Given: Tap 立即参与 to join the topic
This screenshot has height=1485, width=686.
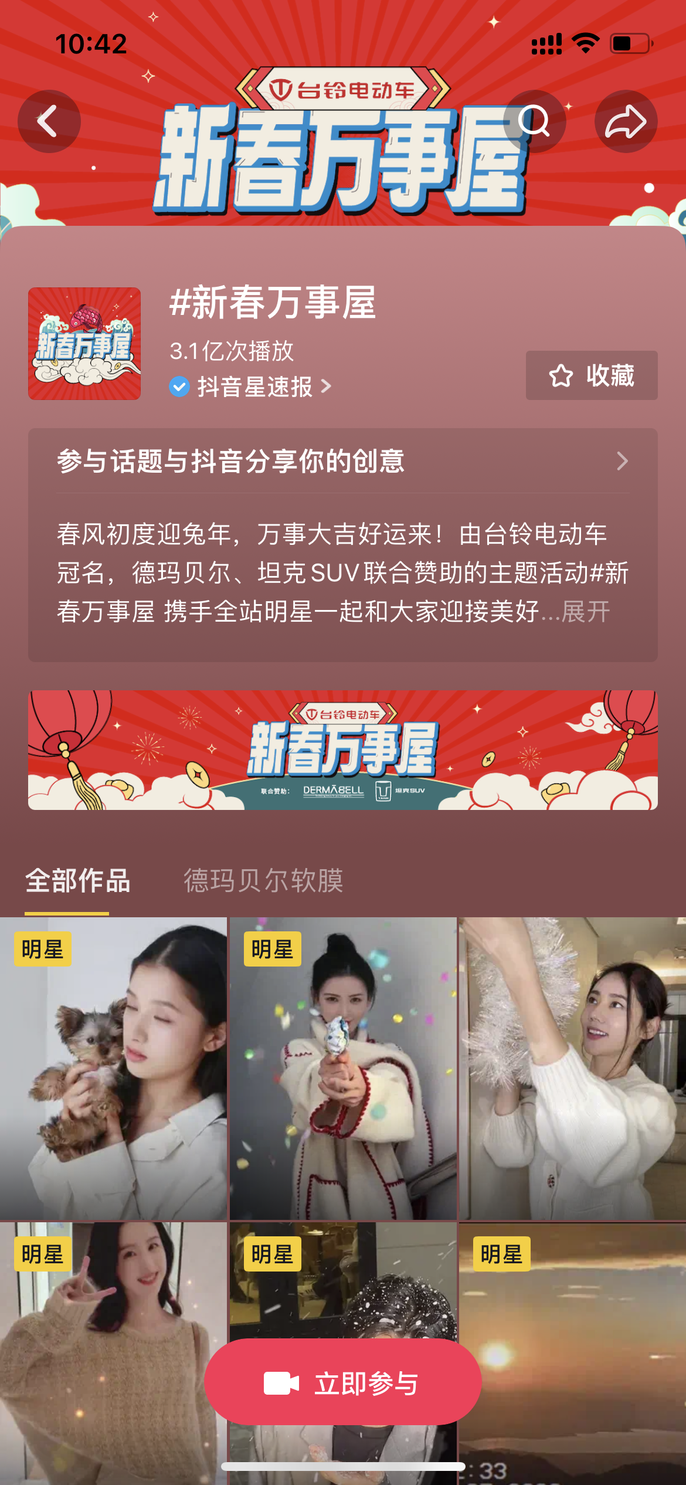Looking at the screenshot, I should pyautogui.click(x=342, y=1384).
